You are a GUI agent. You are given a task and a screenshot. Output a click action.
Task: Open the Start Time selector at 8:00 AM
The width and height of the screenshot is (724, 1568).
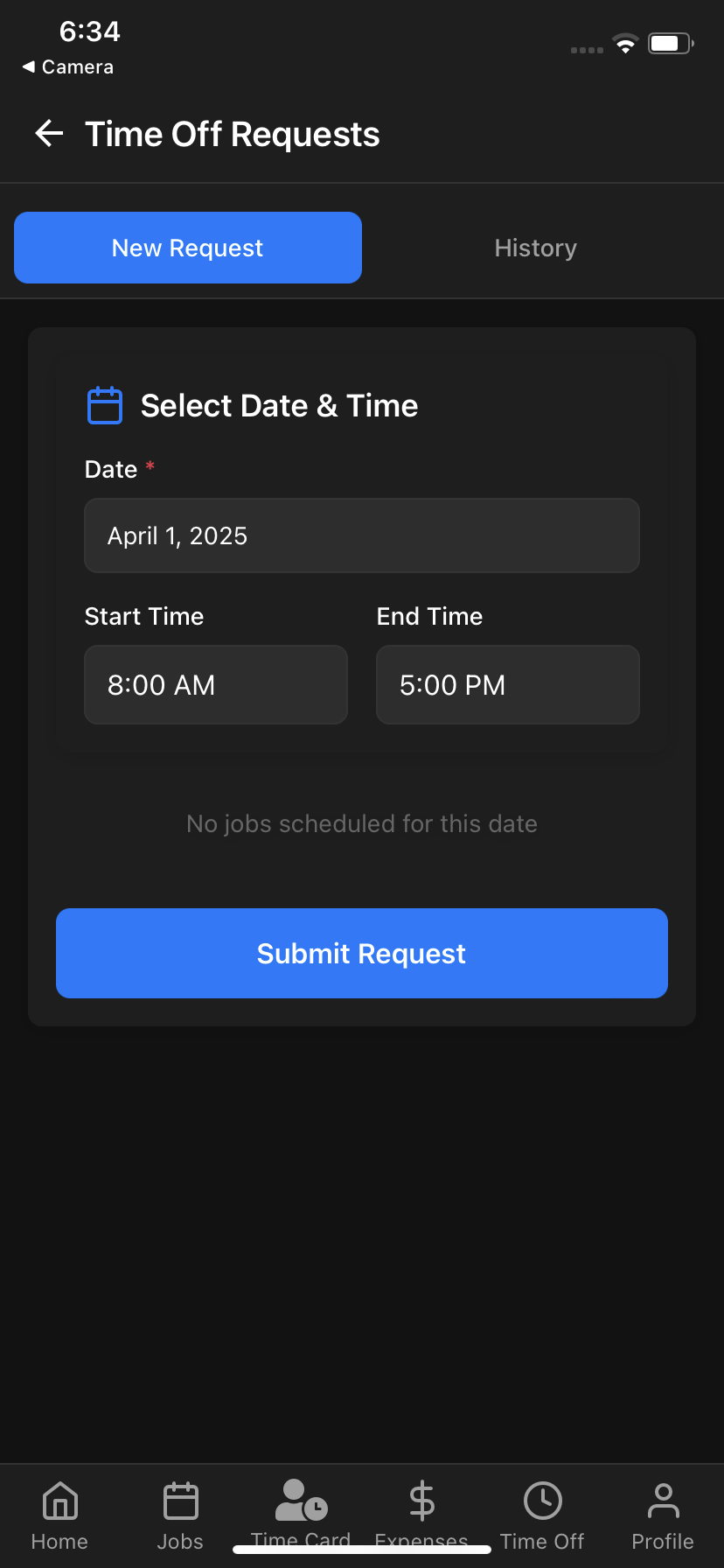coord(215,684)
